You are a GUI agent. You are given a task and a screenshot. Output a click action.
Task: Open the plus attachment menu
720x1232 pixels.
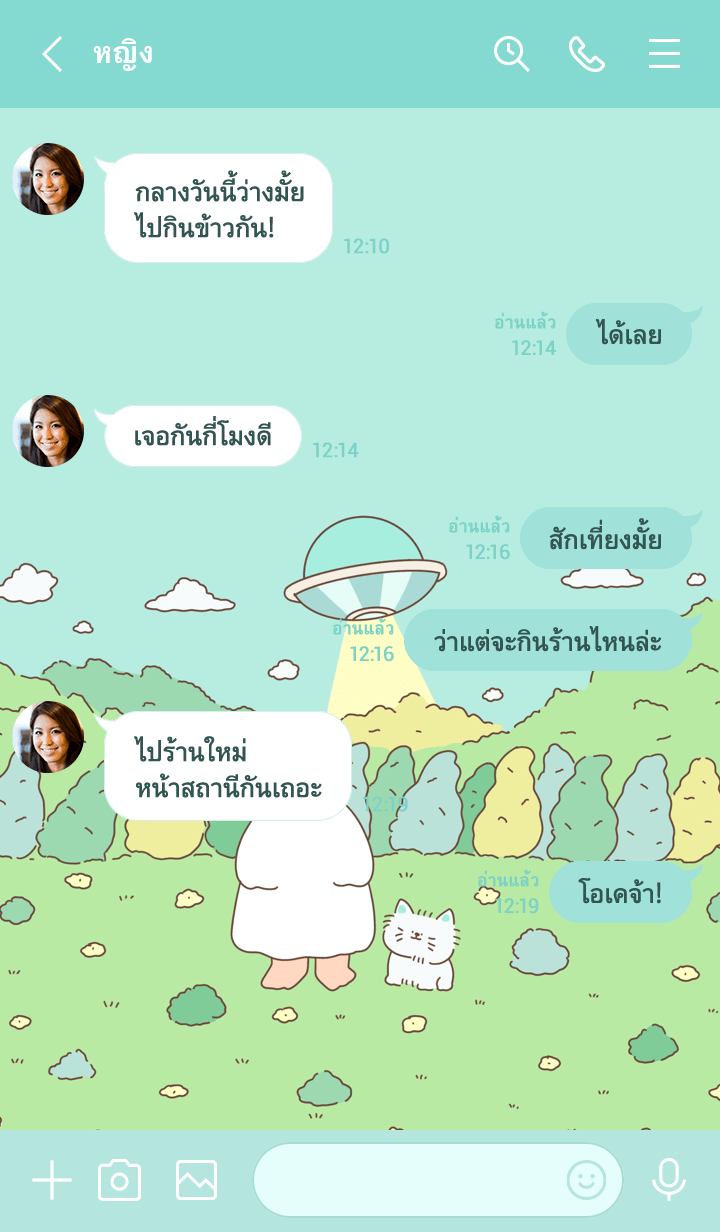tap(52, 1180)
